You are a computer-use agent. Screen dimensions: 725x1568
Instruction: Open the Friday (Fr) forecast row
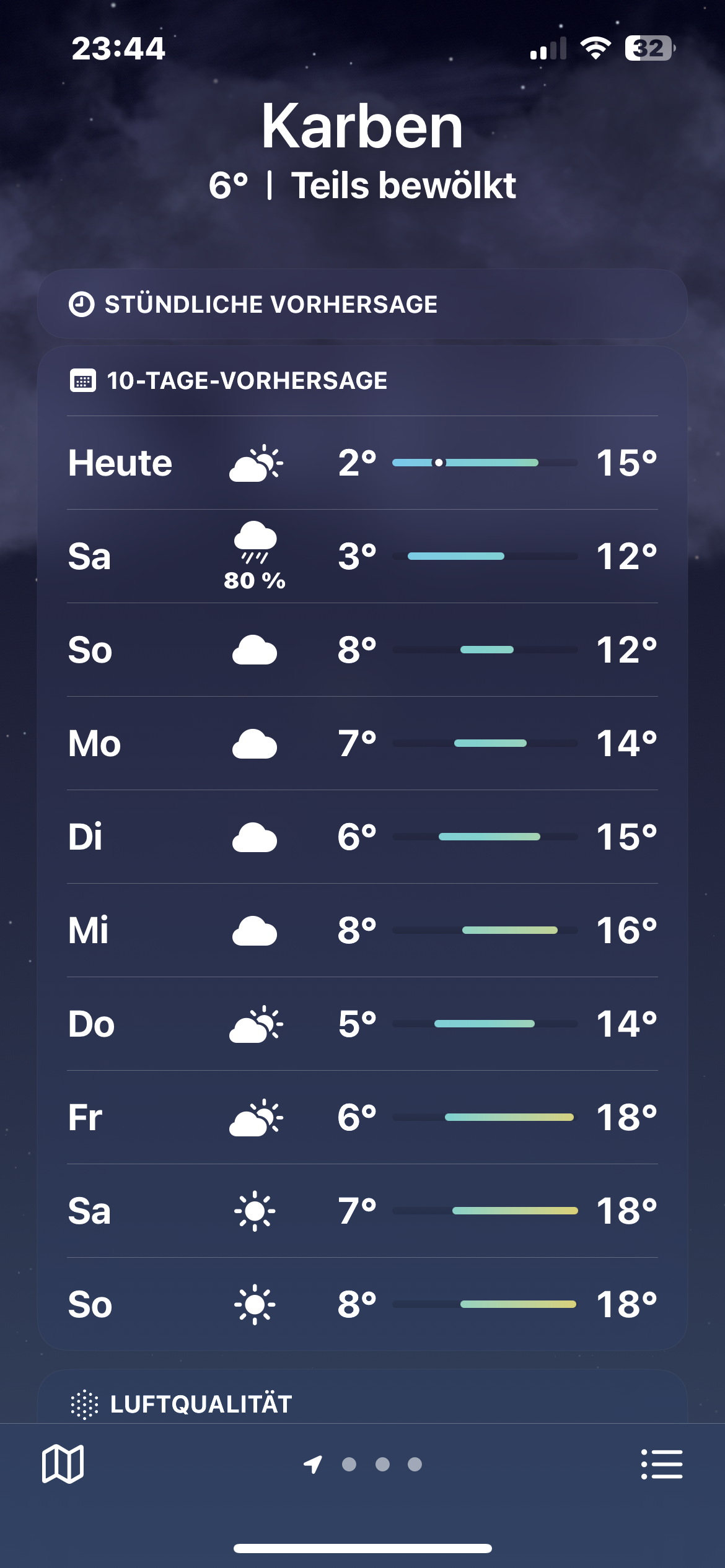[x=362, y=1117]
